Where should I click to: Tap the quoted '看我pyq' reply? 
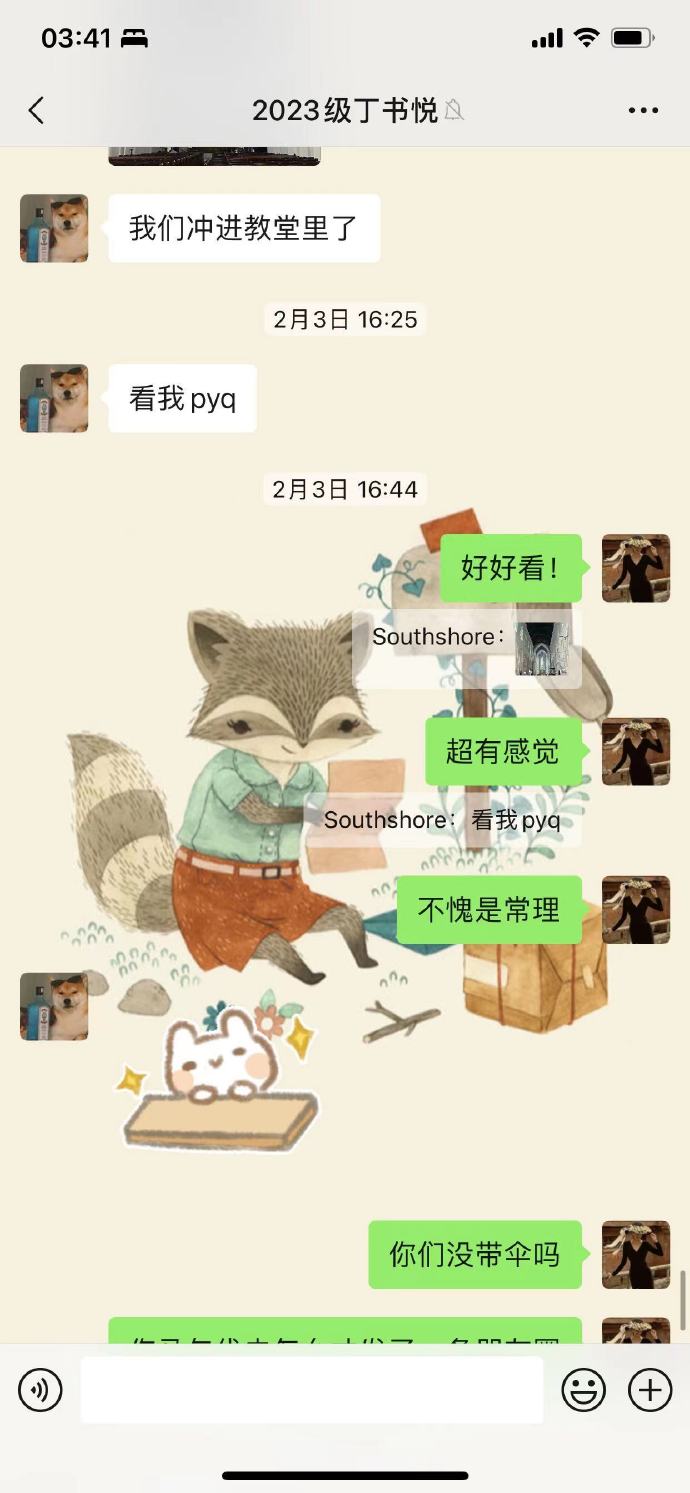click(x=442, y=820)
